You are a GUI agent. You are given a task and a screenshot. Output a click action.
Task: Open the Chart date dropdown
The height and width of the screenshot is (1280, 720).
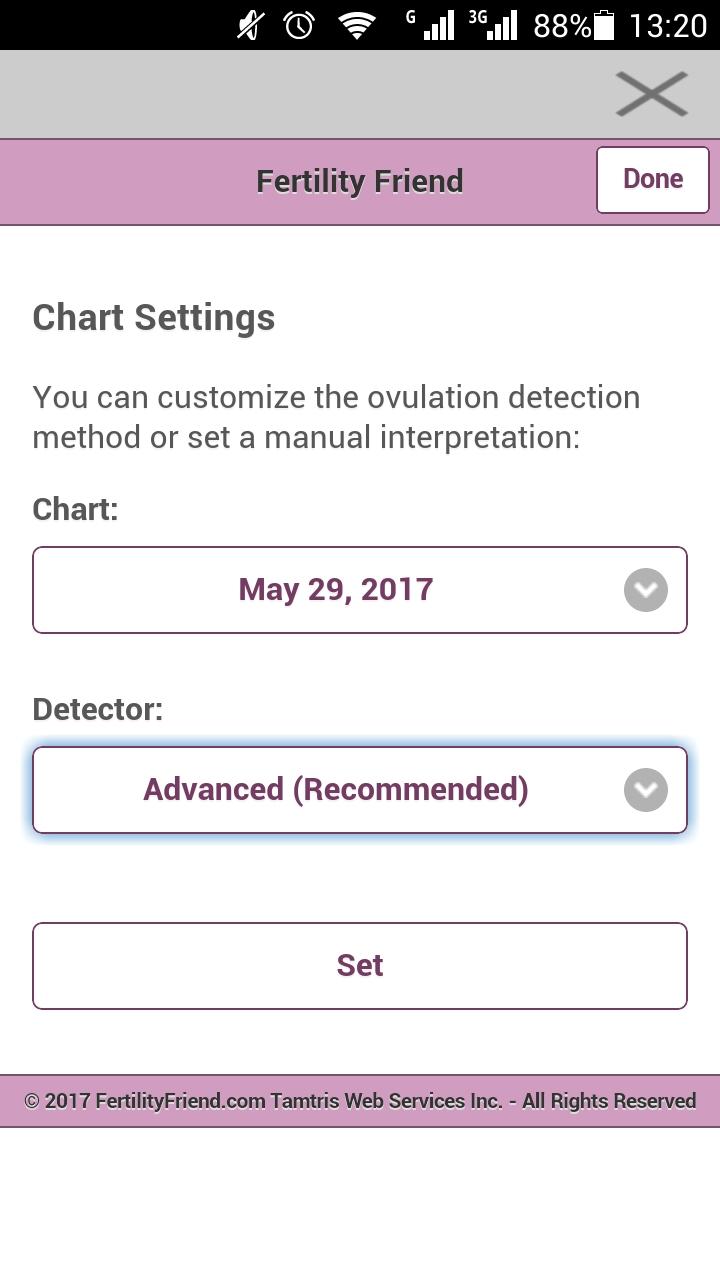click(x=360, y=590)
